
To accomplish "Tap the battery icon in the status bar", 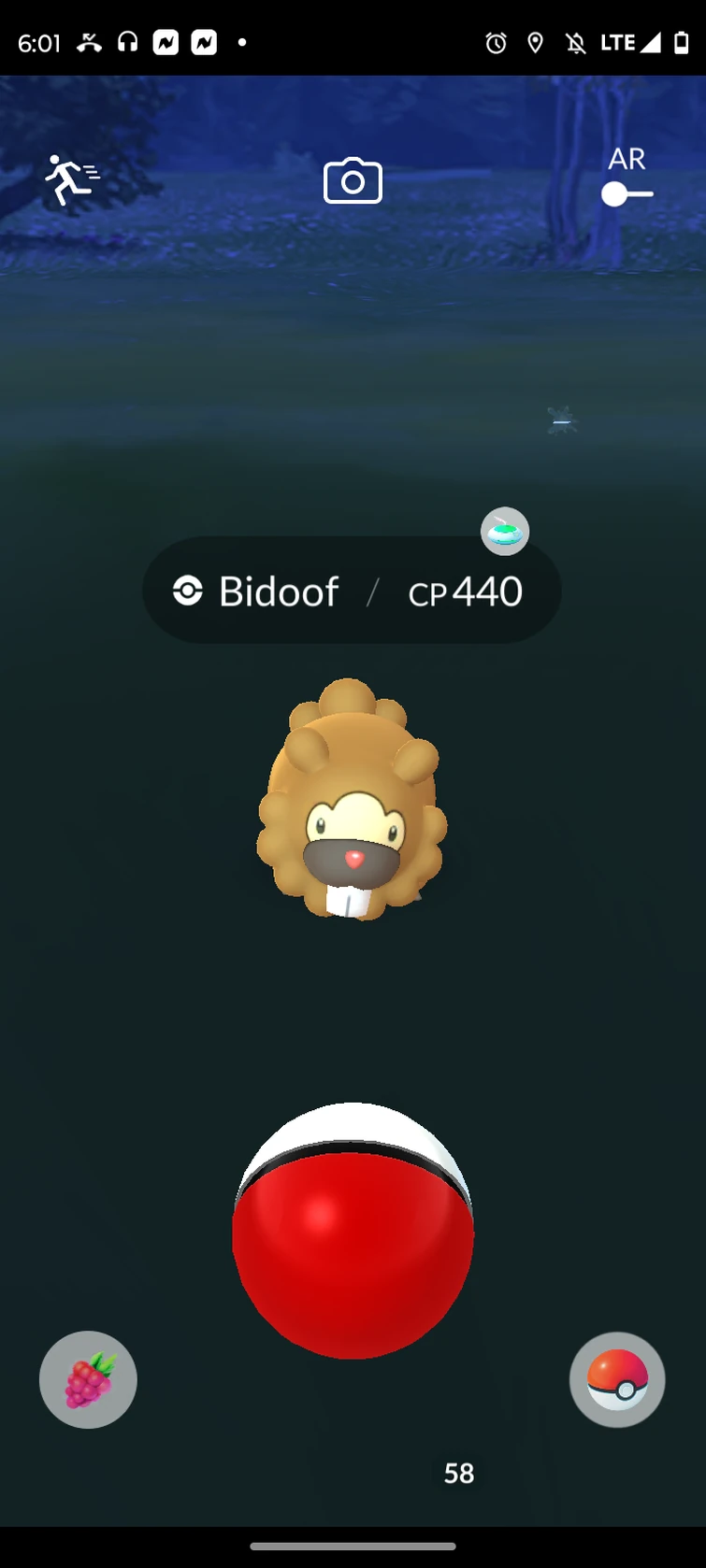I will (680, 43).
